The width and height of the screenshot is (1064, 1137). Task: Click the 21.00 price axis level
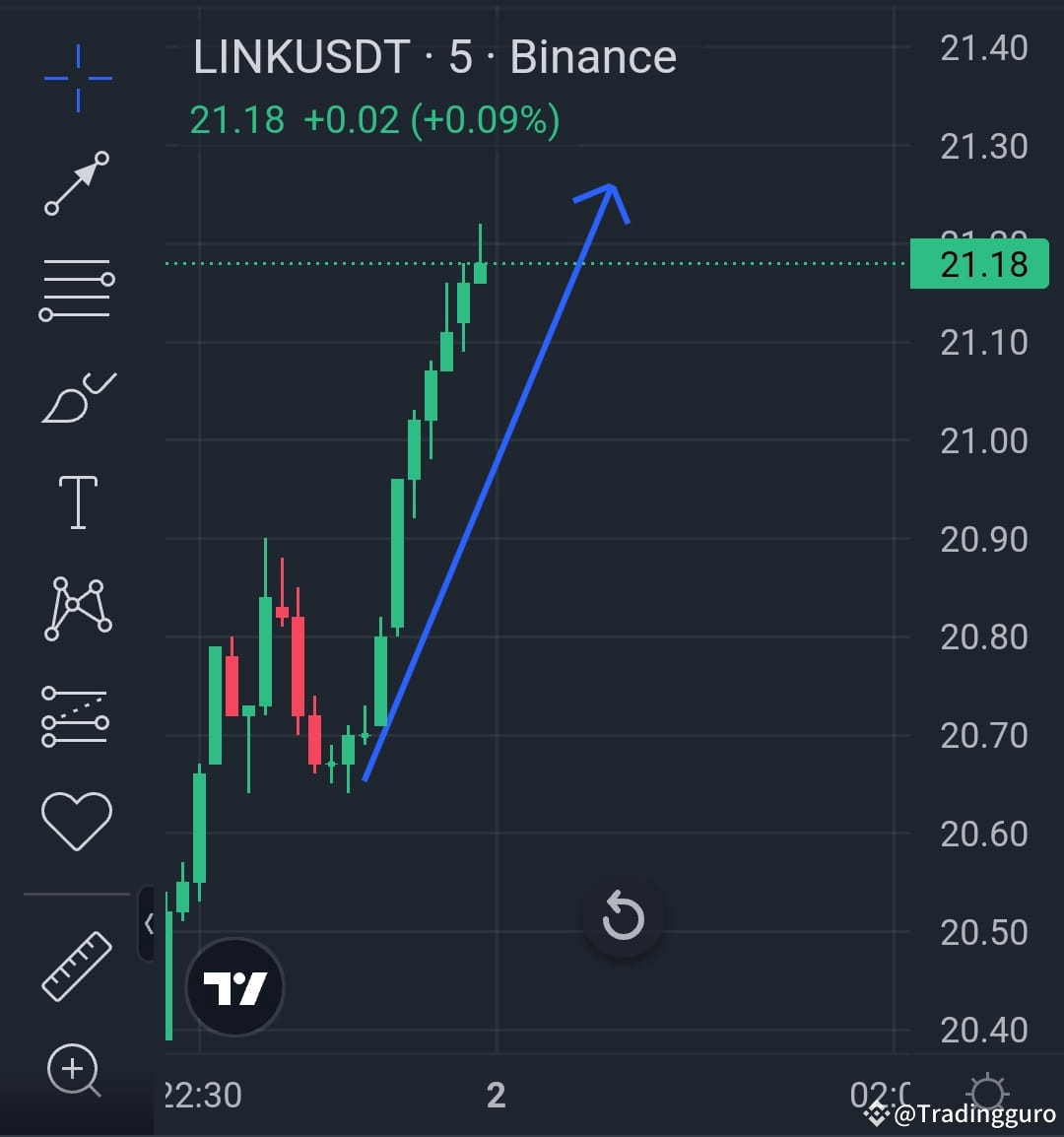point(982,440)
